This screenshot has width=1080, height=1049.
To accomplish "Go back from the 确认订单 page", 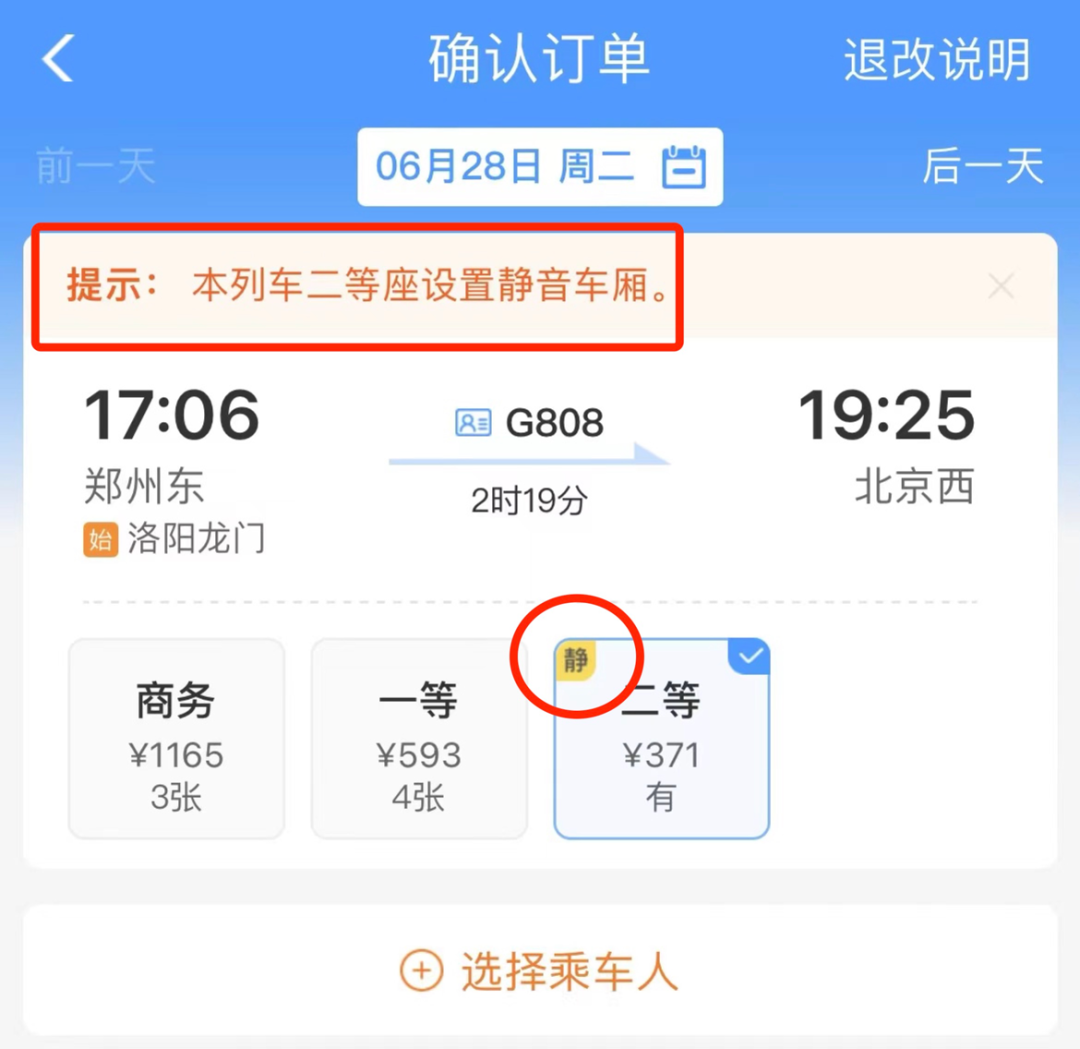I will click(58, 59).
